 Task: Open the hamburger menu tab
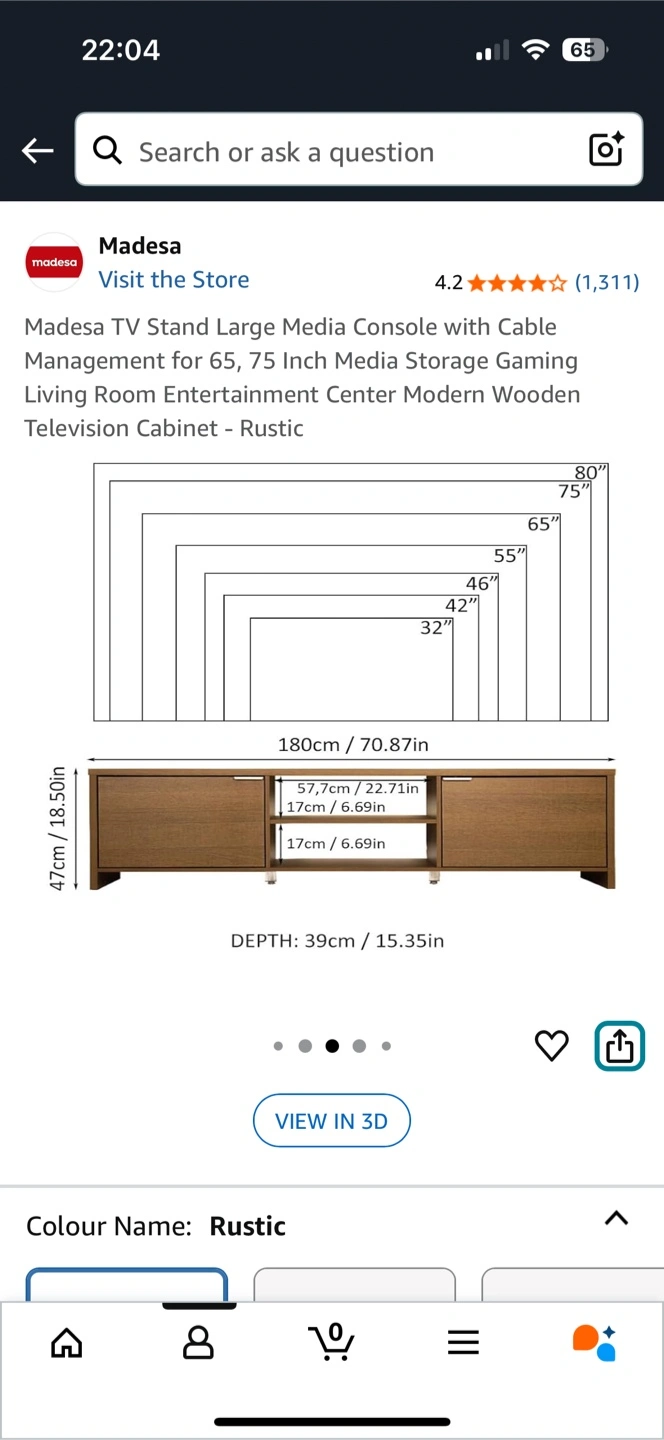[x=464, y=1342]
